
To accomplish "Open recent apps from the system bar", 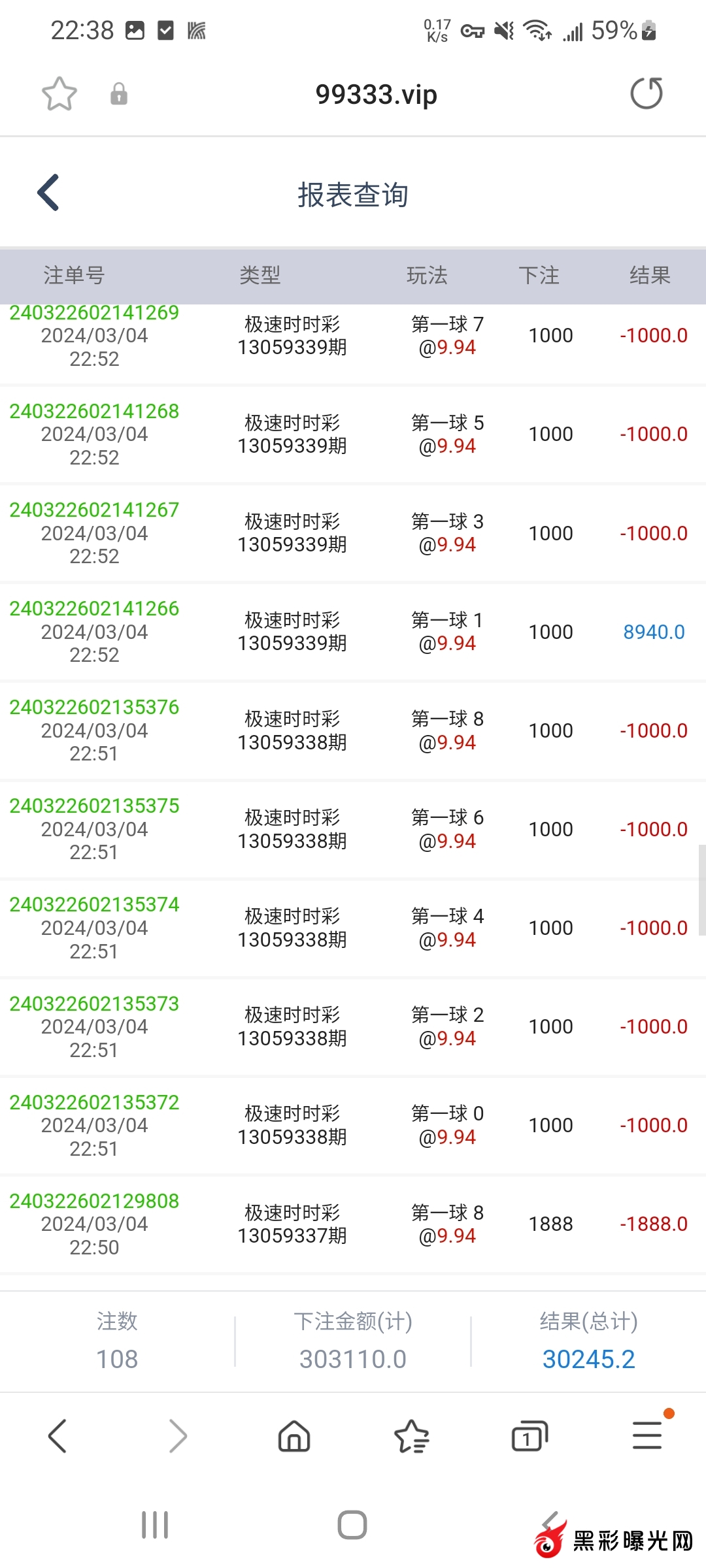I will click(155, 1526).
